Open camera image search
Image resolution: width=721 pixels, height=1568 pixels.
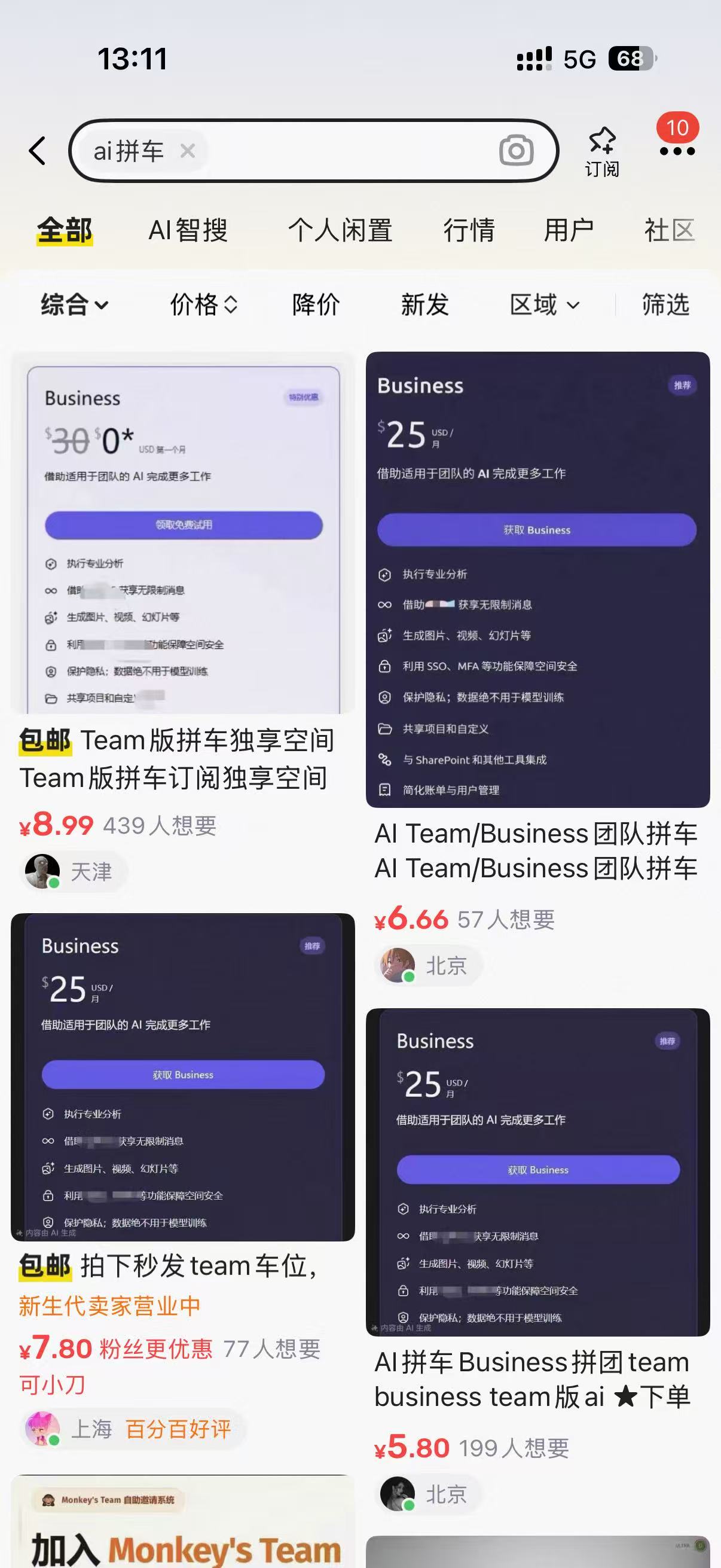click(516, 150)
